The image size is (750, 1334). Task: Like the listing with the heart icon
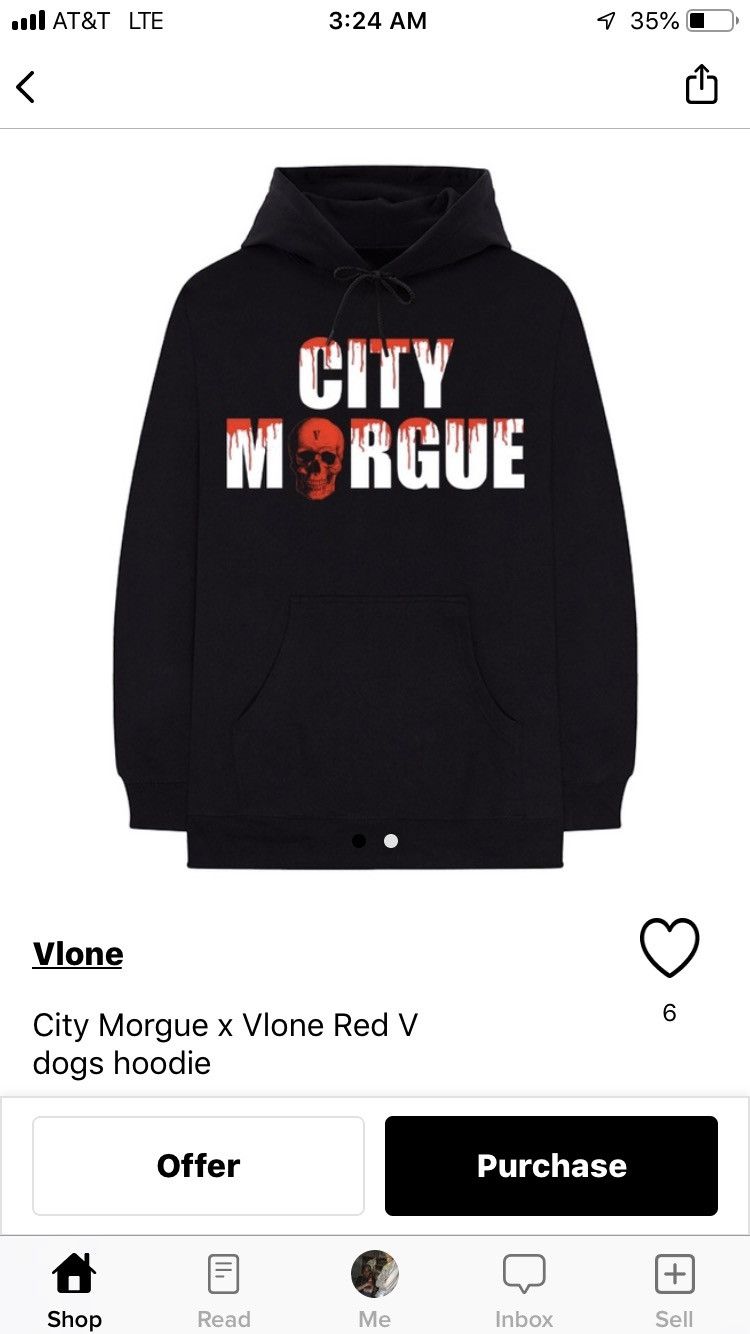click(669, 948)
